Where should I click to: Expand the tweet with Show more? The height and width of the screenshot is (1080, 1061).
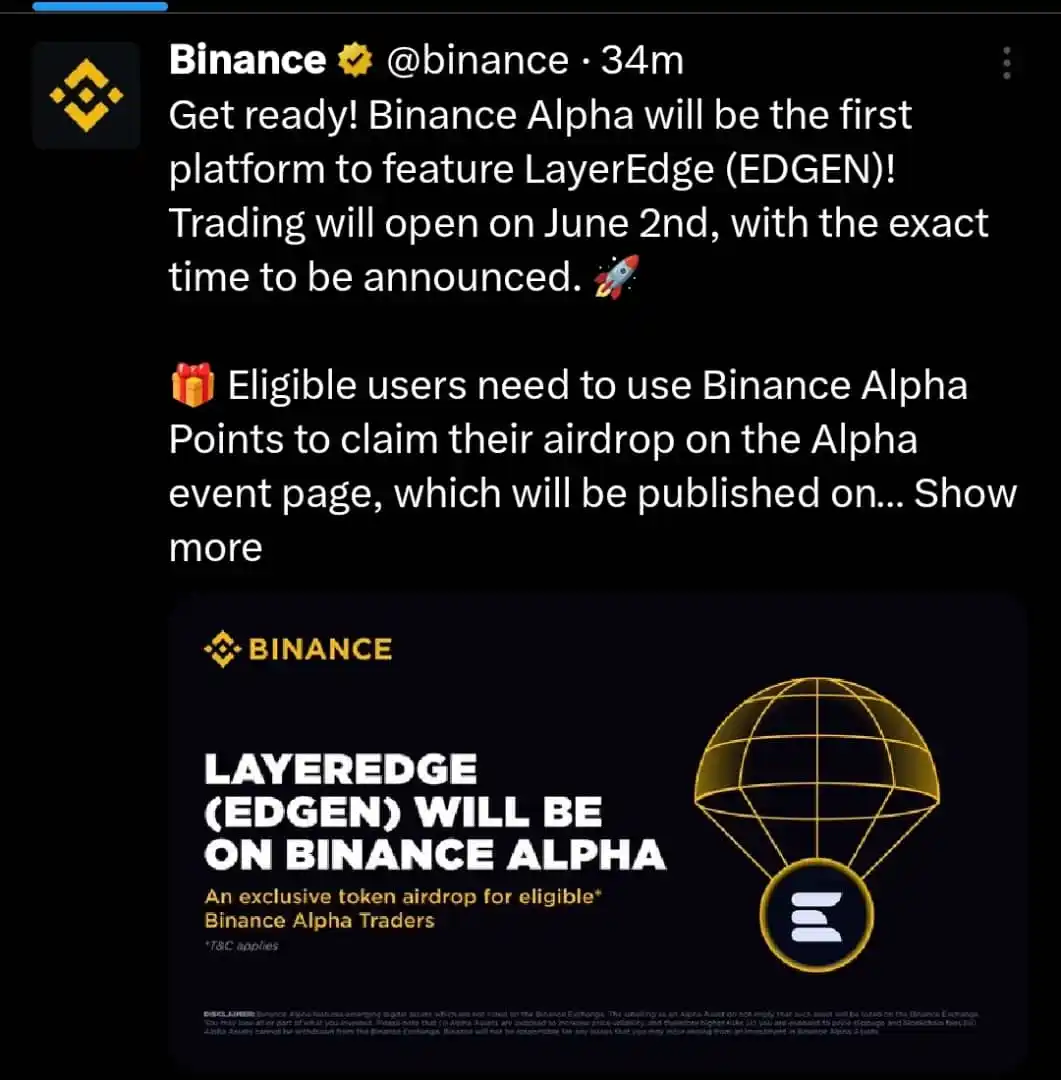[964, 494]
